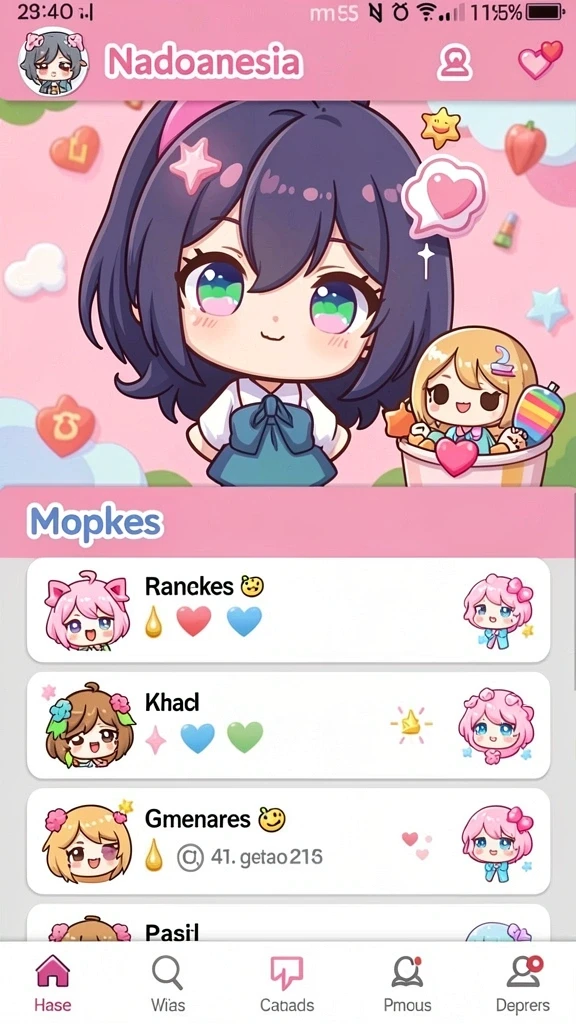Screen dimensions: 576x1024
Task: Tap the featured character banner
Action: pyautogui.click(x=288, y=293)
